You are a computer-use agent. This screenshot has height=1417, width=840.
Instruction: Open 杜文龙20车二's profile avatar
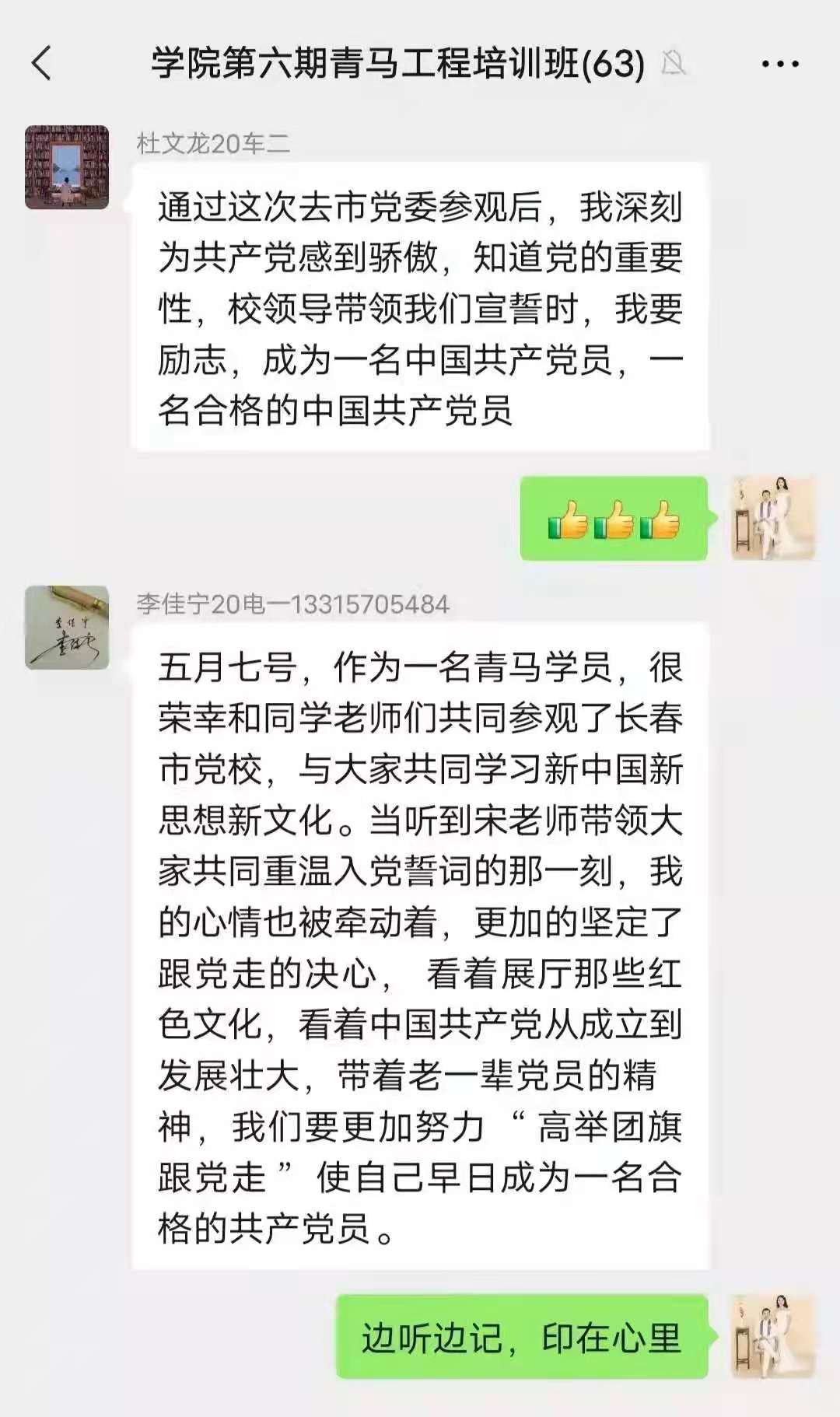click(67, 167)
